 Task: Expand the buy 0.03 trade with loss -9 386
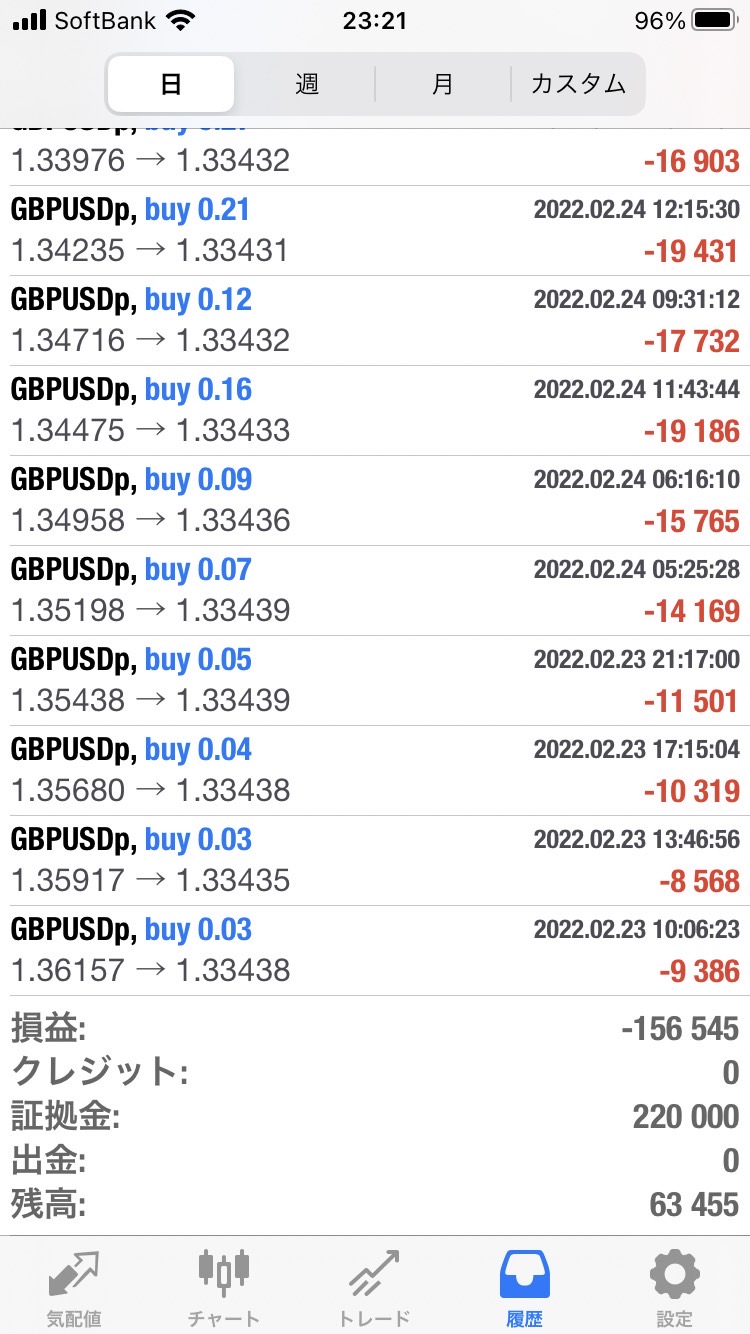tap(375, 951)
